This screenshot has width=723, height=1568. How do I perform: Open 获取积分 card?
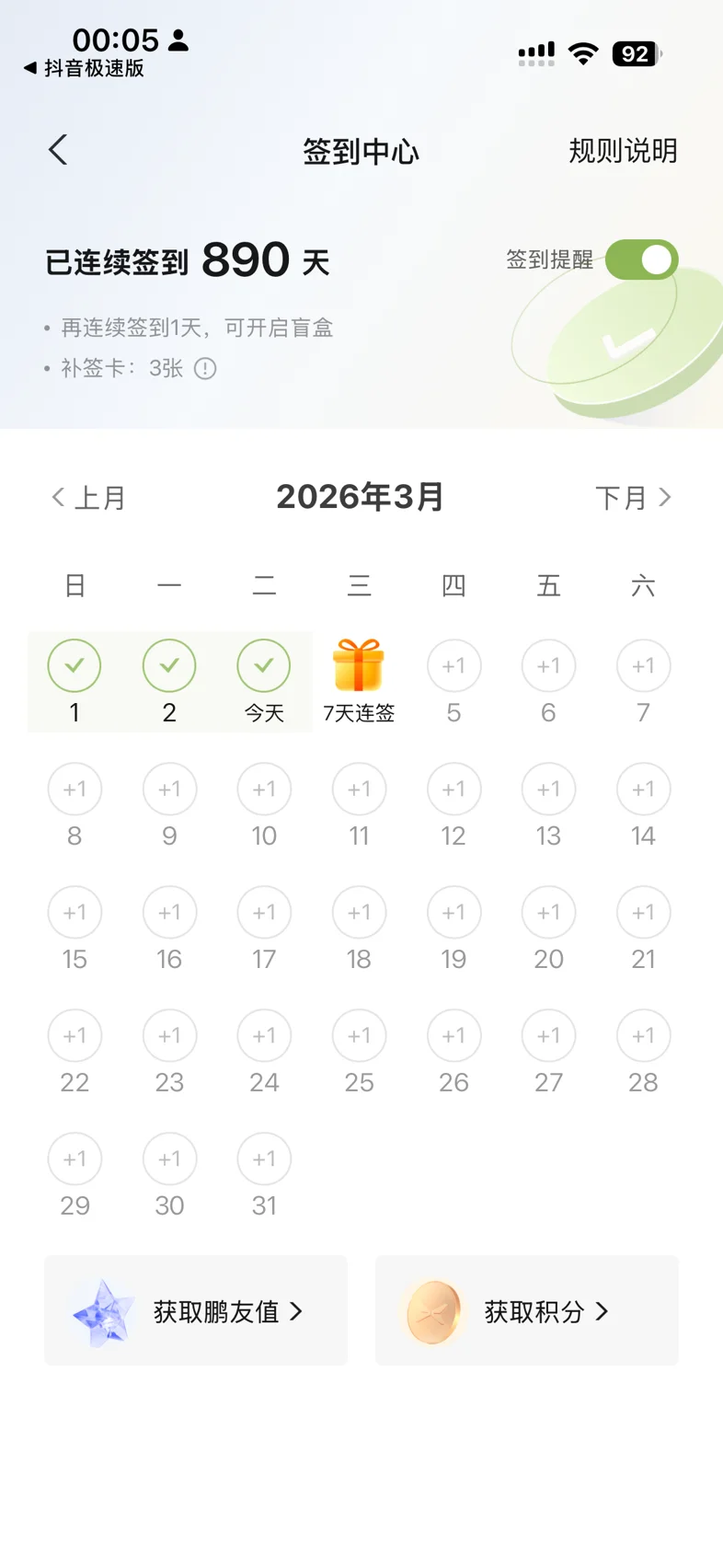tap(527, 1310)
